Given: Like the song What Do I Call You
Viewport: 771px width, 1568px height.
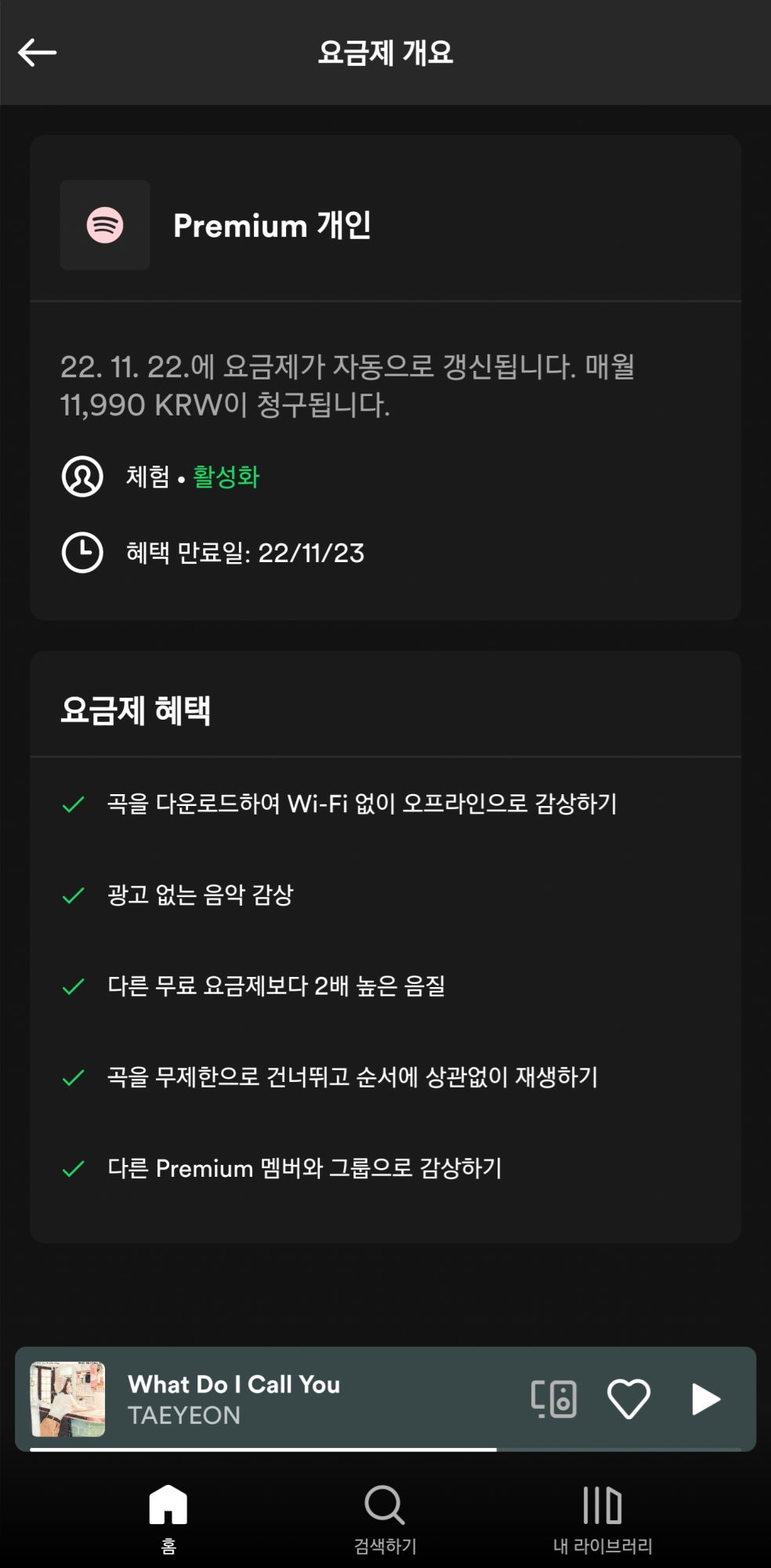Looking at the screenshot, I should tap(628, 1399).
